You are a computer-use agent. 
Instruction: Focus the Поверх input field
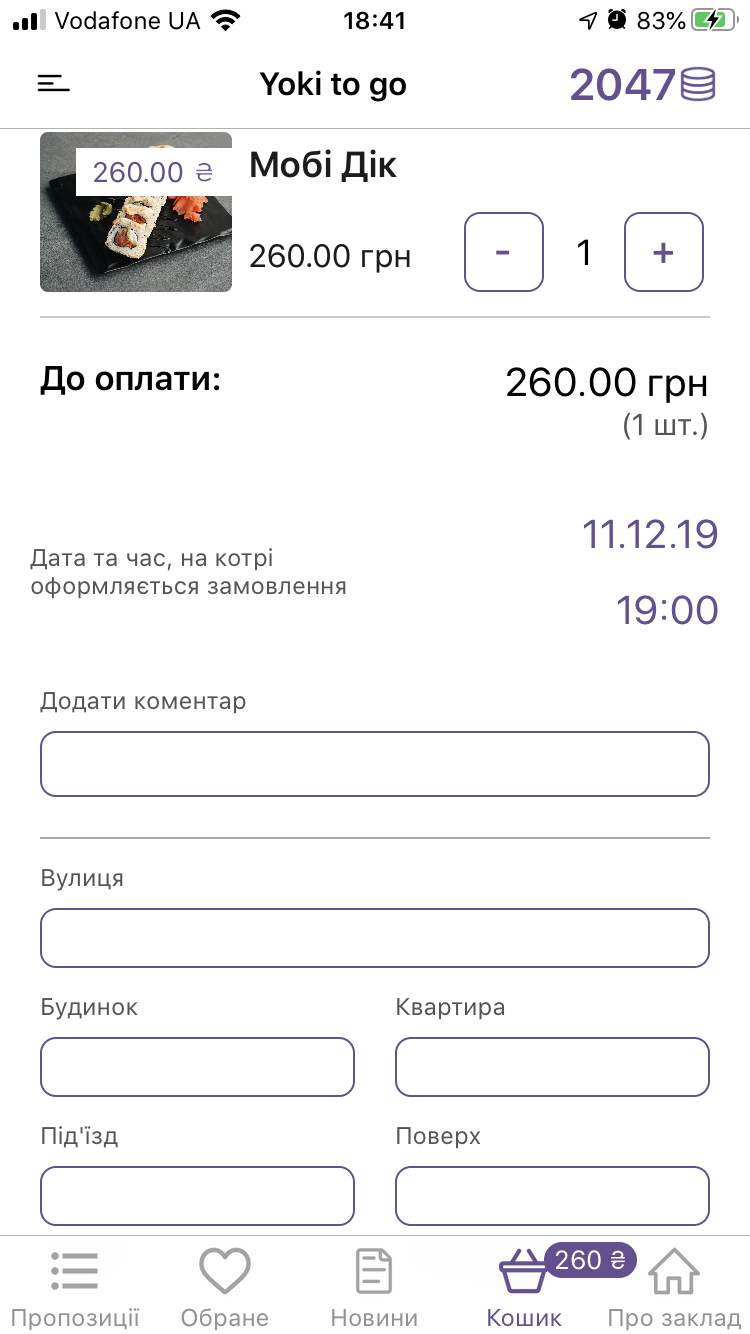pyautogui.click(x=552, y=1196)
